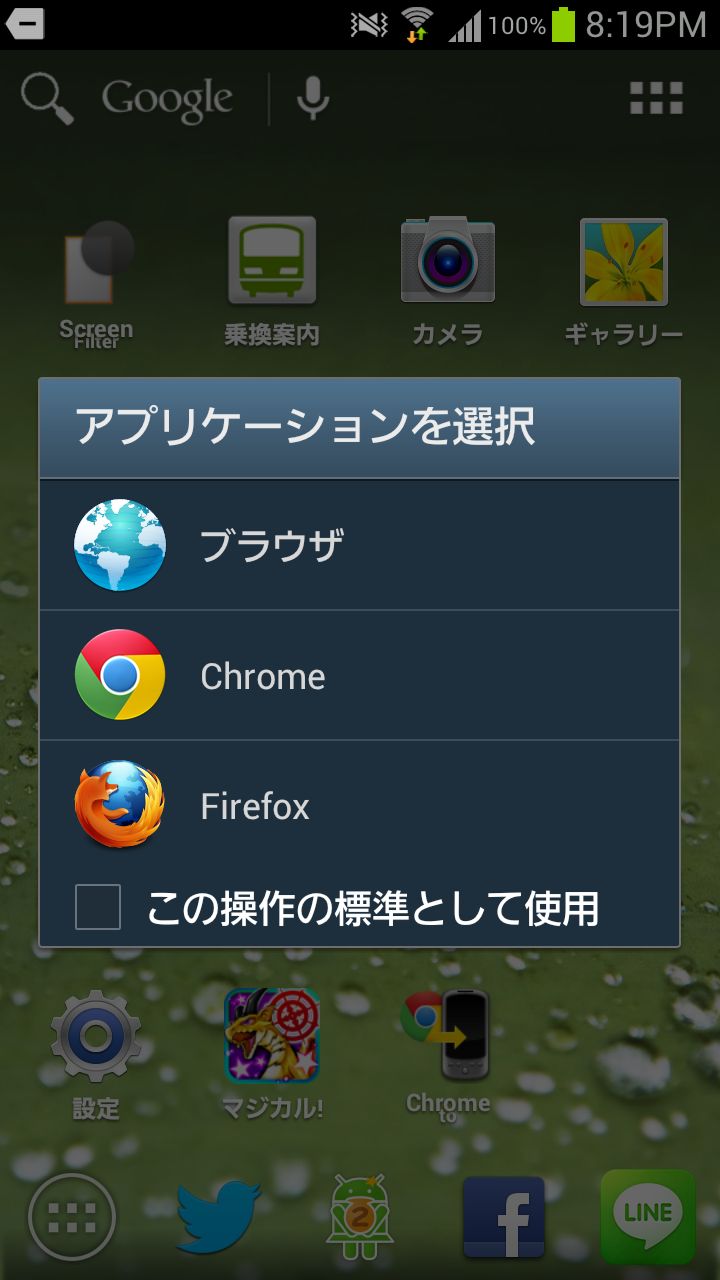The width and height of the screenshot is (720, 1280).
Task: Pick Firefox as the application
Action: click(x=359, y=806)
